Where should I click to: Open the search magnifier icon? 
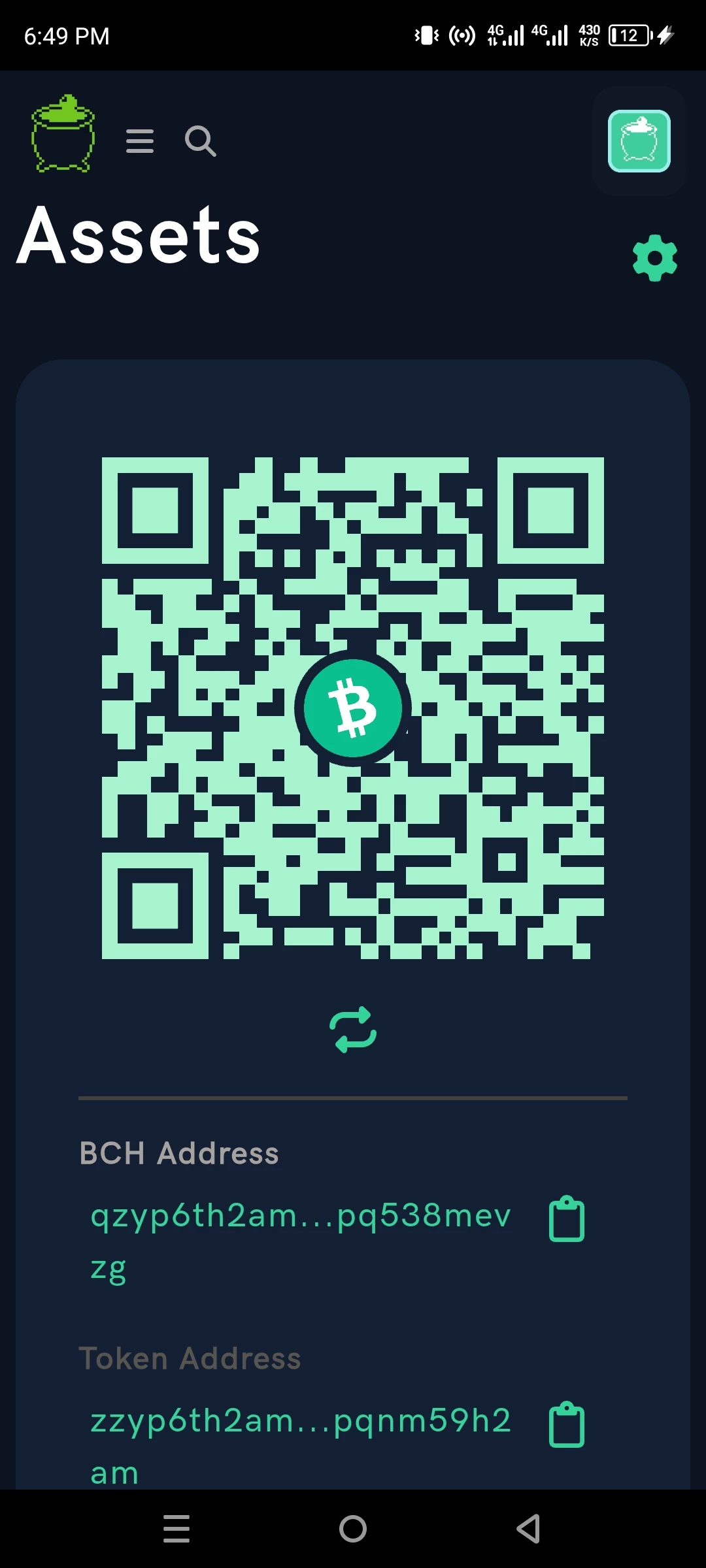[201, 141]
